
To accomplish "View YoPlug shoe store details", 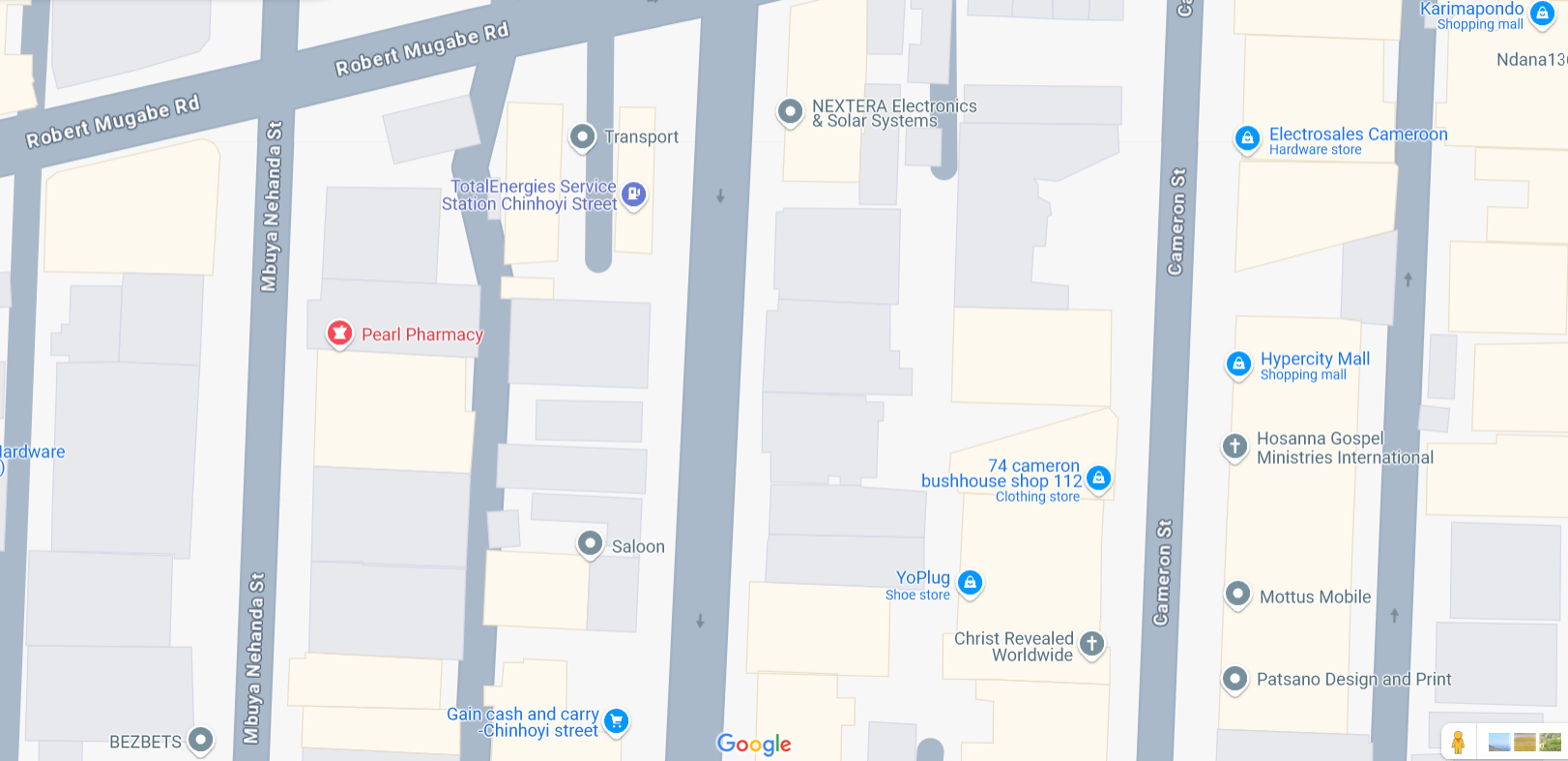I will pyautogui.click(x=970, y=582).
